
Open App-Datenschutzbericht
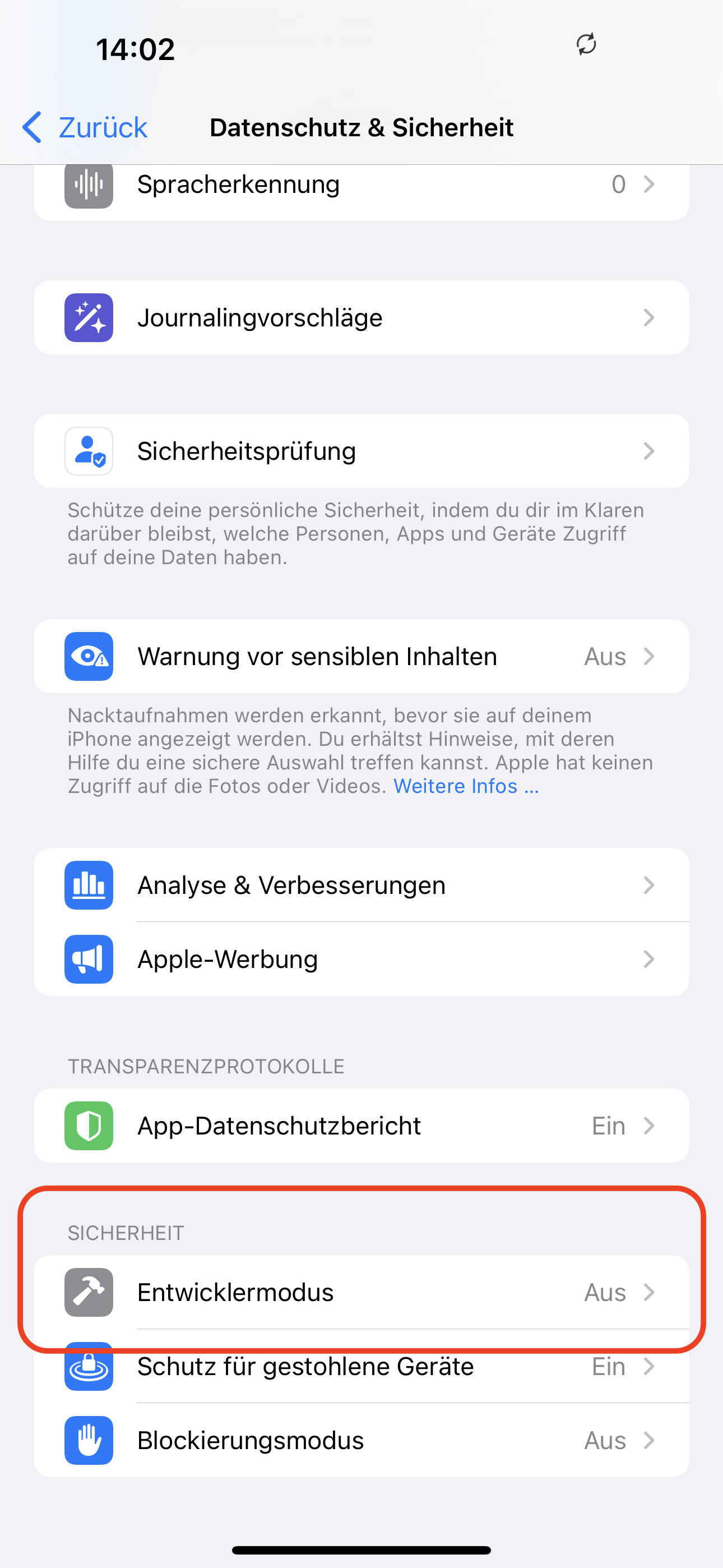pos(360,1126)
